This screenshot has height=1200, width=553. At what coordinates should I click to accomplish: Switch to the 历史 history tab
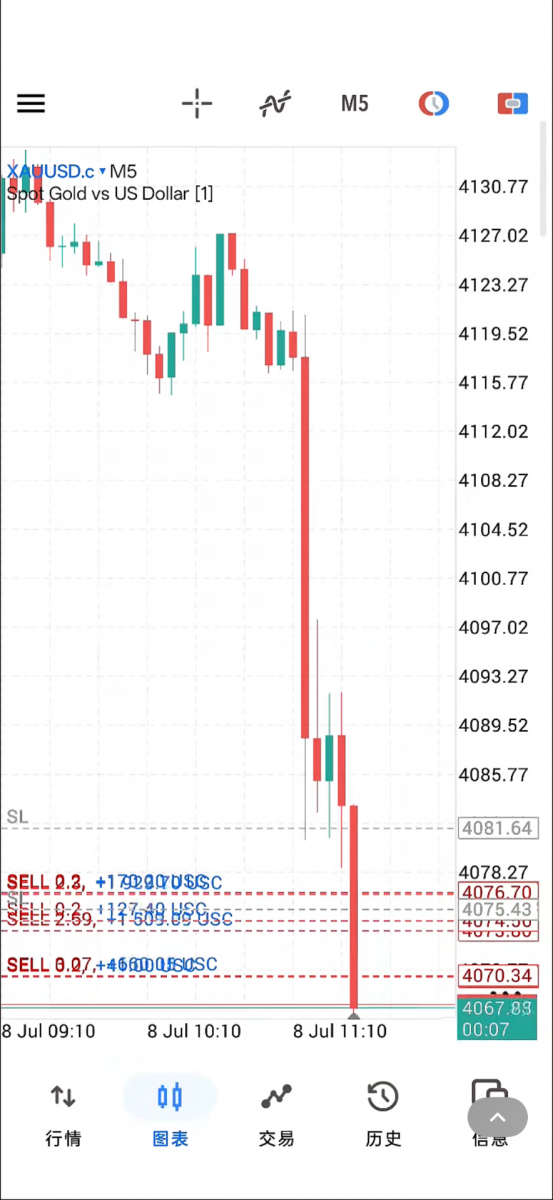pos(383,1113)
